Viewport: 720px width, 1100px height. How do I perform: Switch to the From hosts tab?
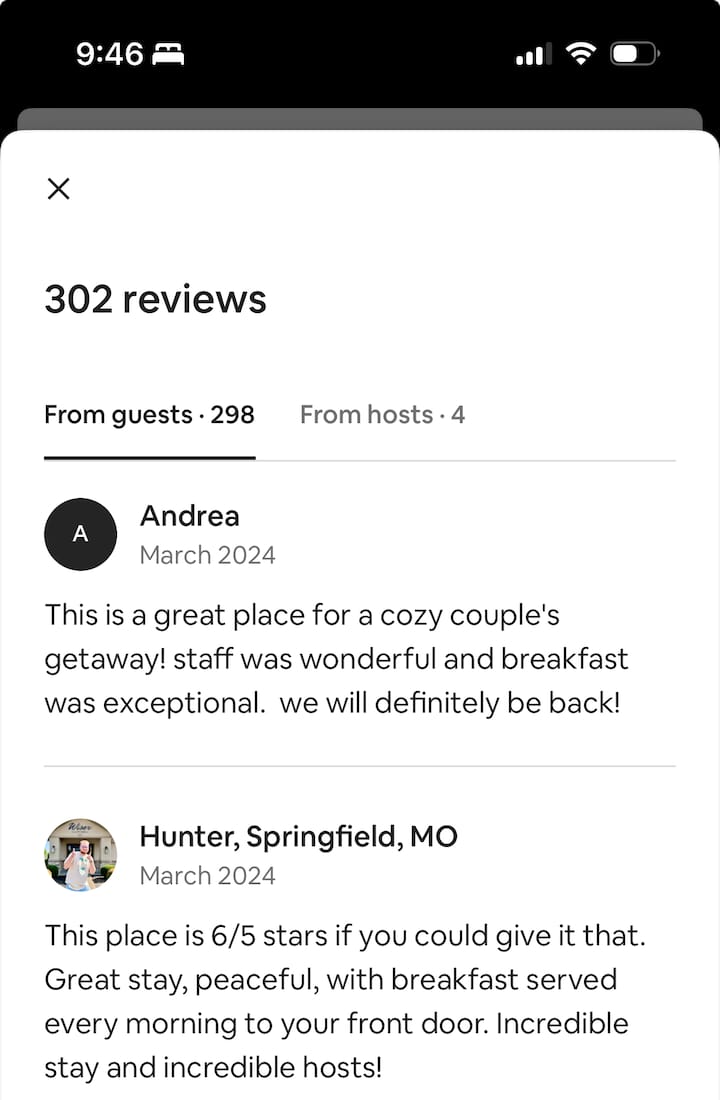[382, 415]
